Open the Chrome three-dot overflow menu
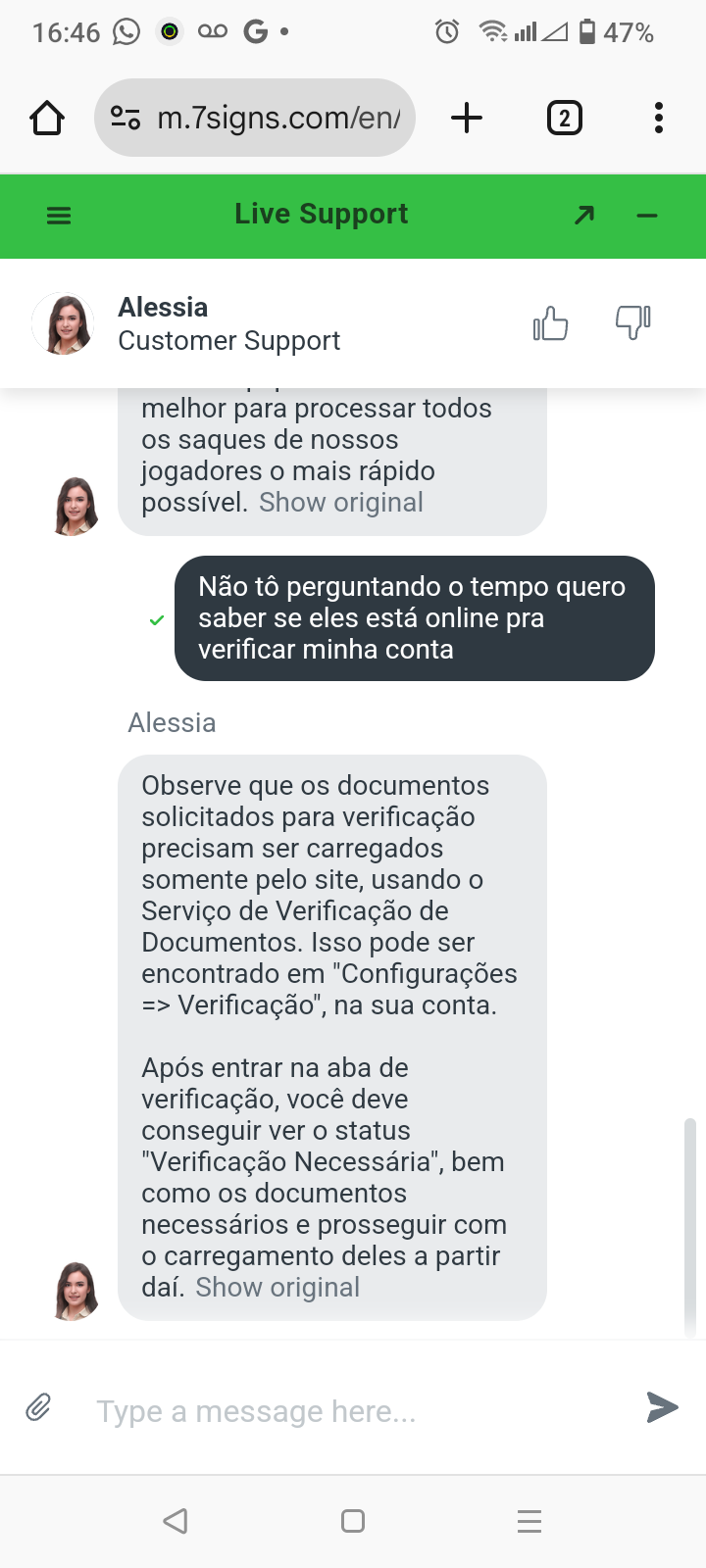 (658, 118)
